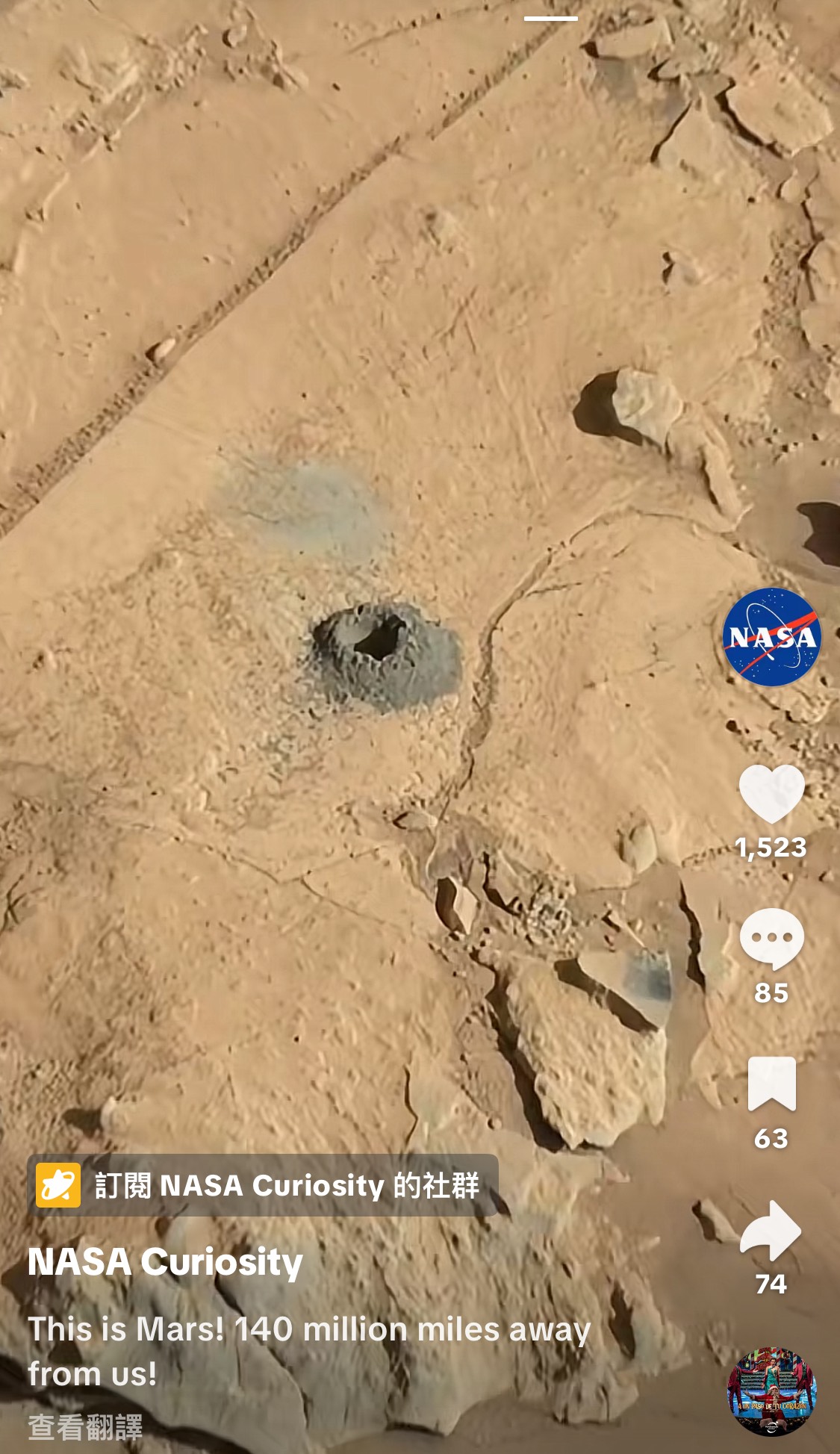840x1454 pixels.
Task: Subscribe to the NASA Curiosity community
Action: (263, 1185)
